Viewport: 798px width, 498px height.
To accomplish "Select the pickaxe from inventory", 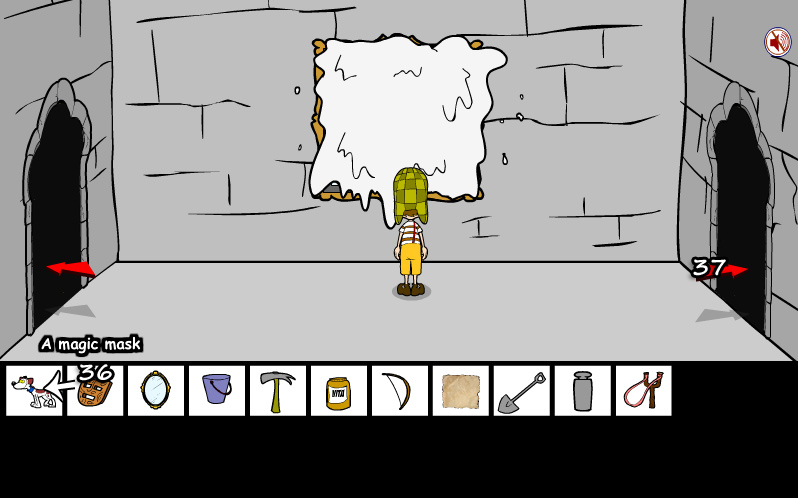I will (278, 391).
